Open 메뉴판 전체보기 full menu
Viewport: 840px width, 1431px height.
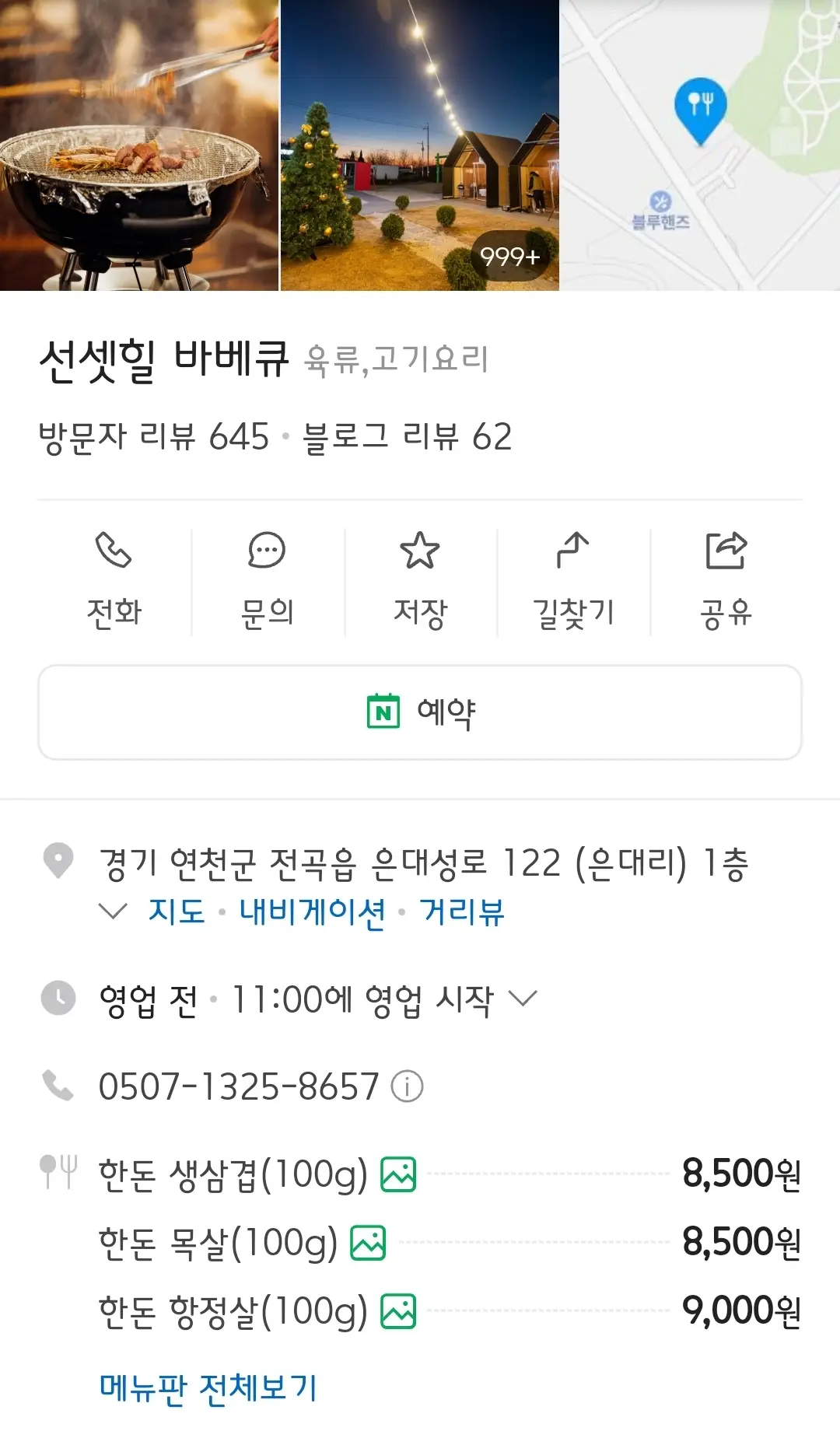[x=208, y=1387]
